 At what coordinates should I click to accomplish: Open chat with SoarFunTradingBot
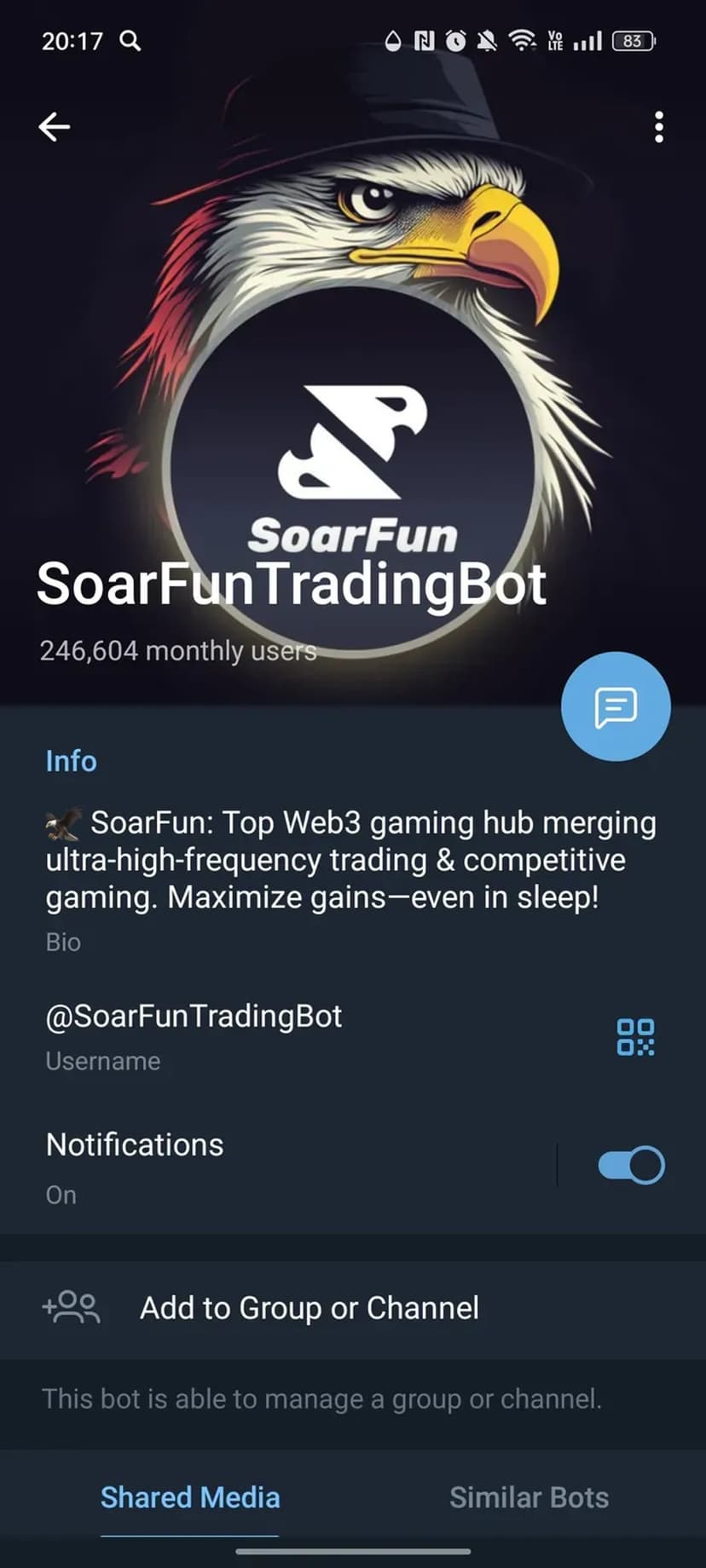click(616, 706)
